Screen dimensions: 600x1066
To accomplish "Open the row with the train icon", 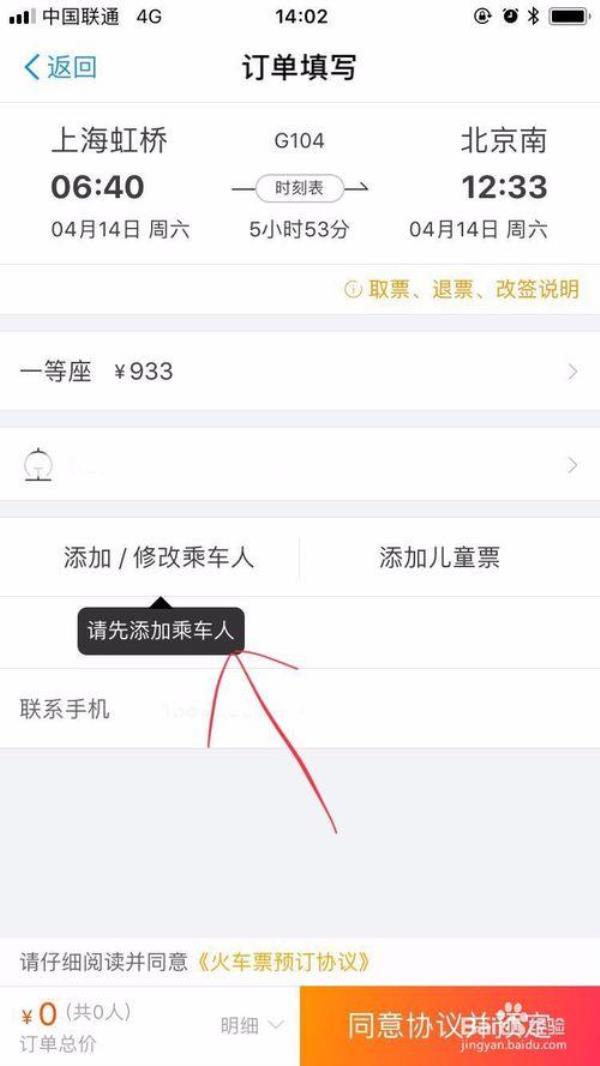I will coord(299,465).
